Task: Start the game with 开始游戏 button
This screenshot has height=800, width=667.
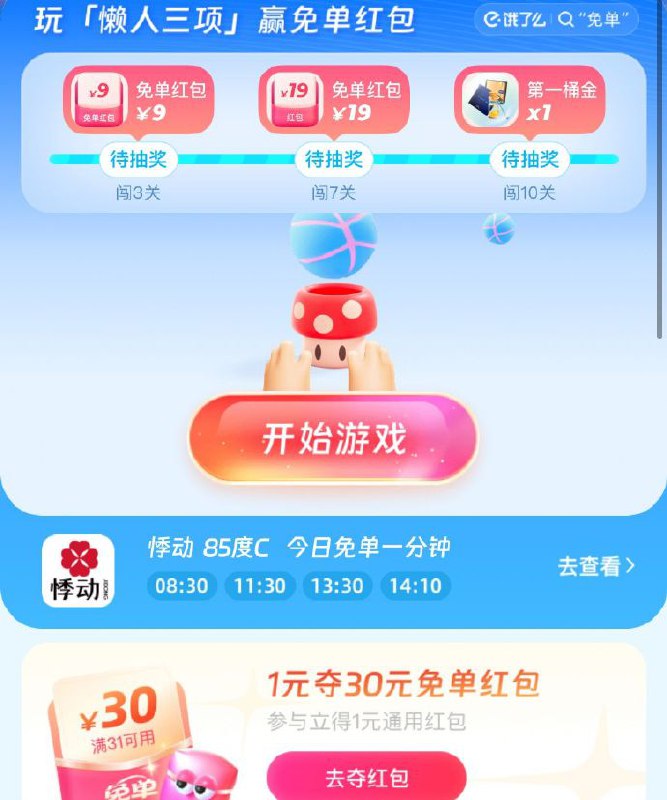Action: point(333,439)
